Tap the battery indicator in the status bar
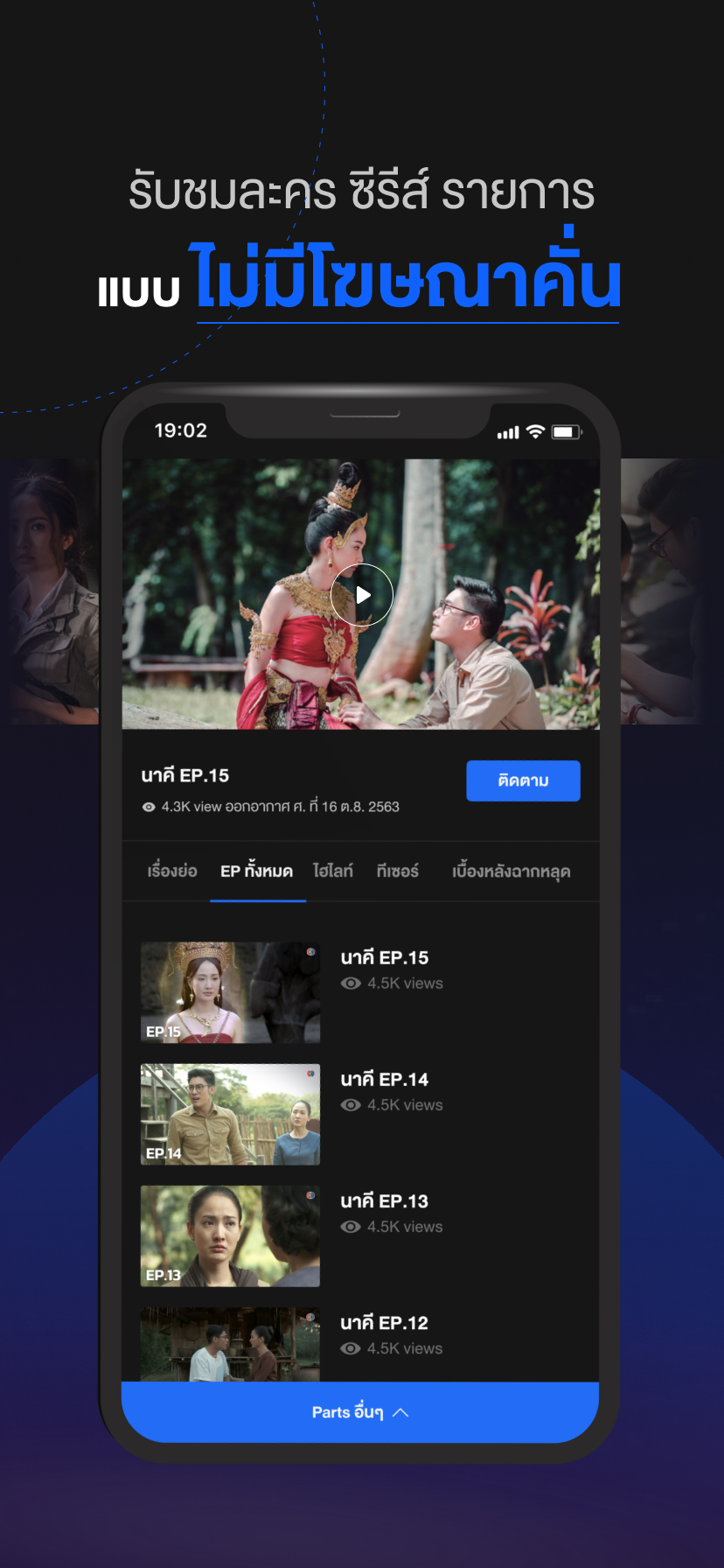 [x=567, y=430]
